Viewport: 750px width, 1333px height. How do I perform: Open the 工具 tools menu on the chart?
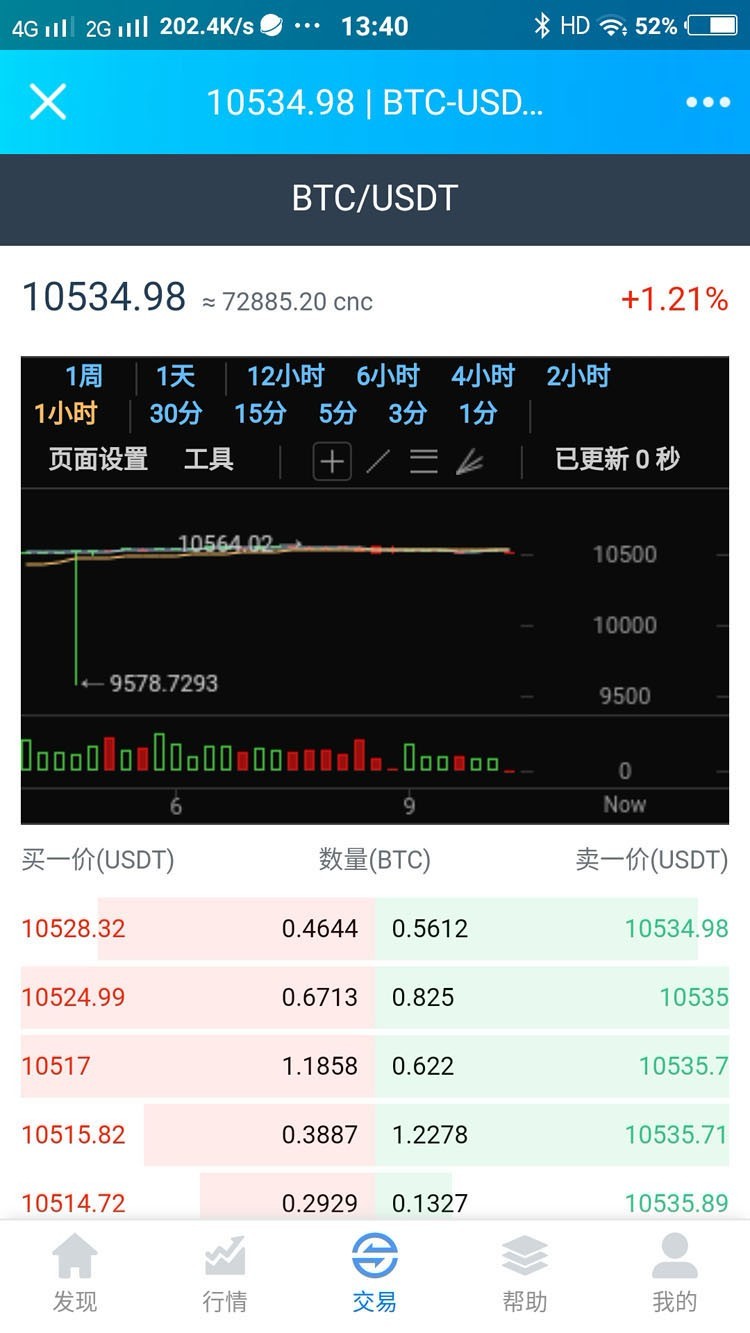(207, 462)
